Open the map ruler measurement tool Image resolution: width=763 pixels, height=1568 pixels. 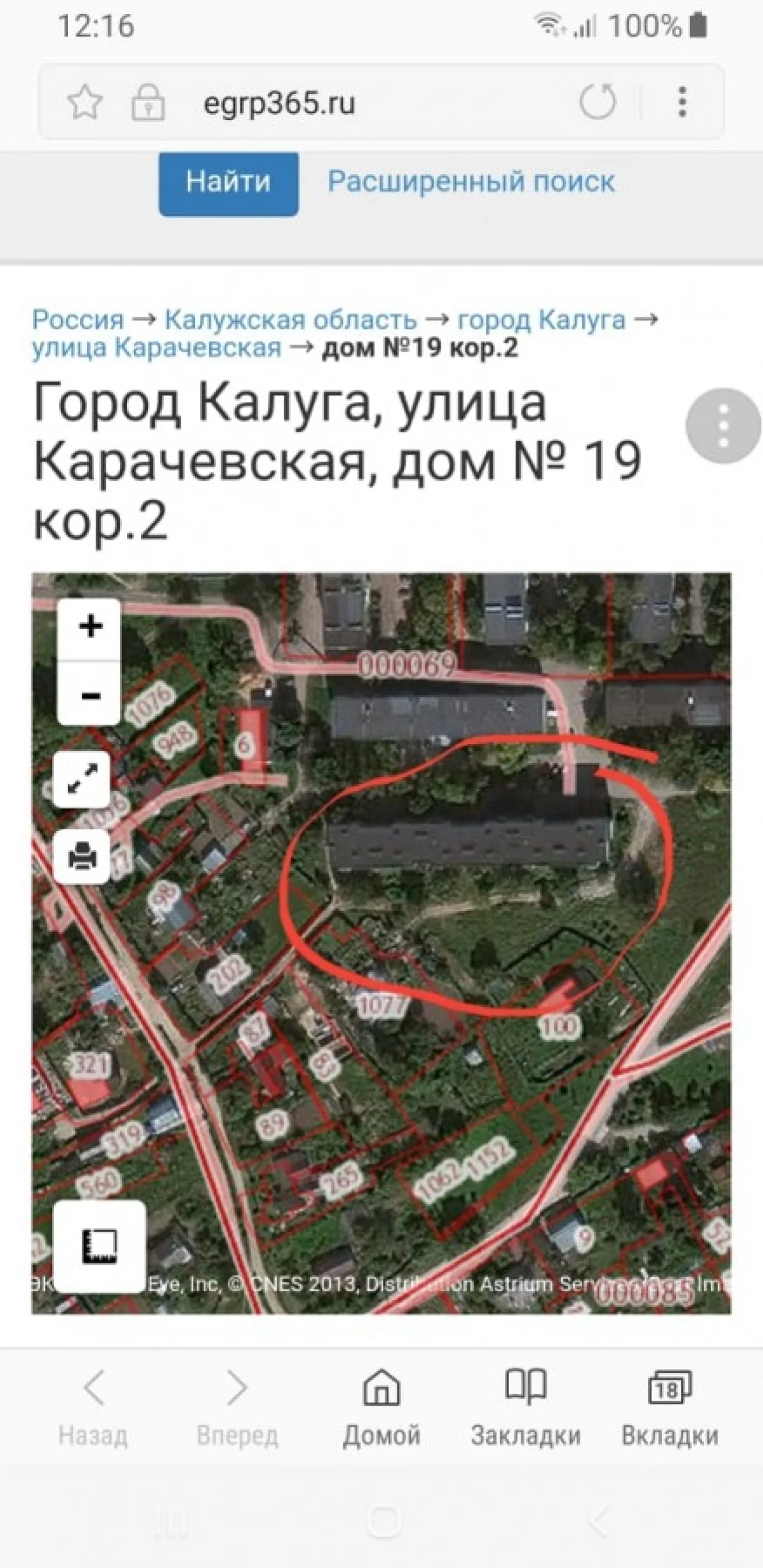[x=100, y=1246]
